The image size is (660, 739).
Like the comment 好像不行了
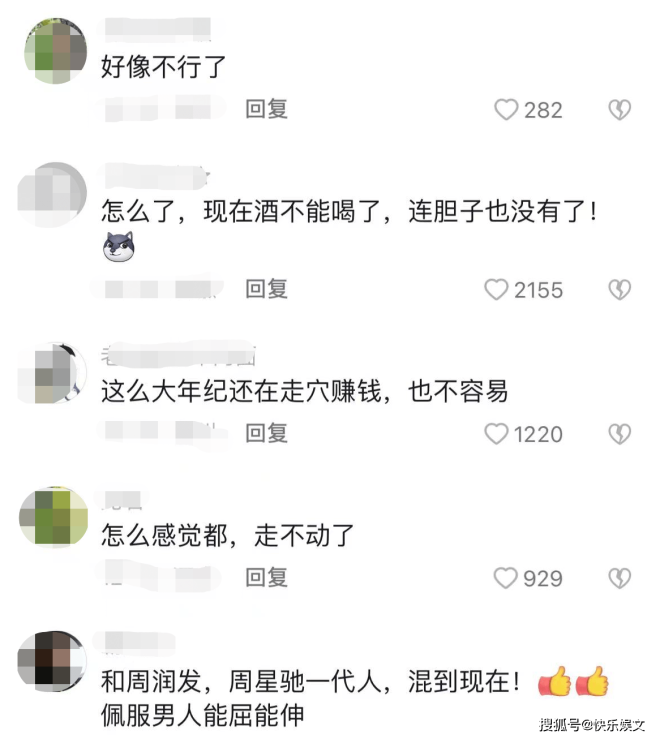click(507, 110)
